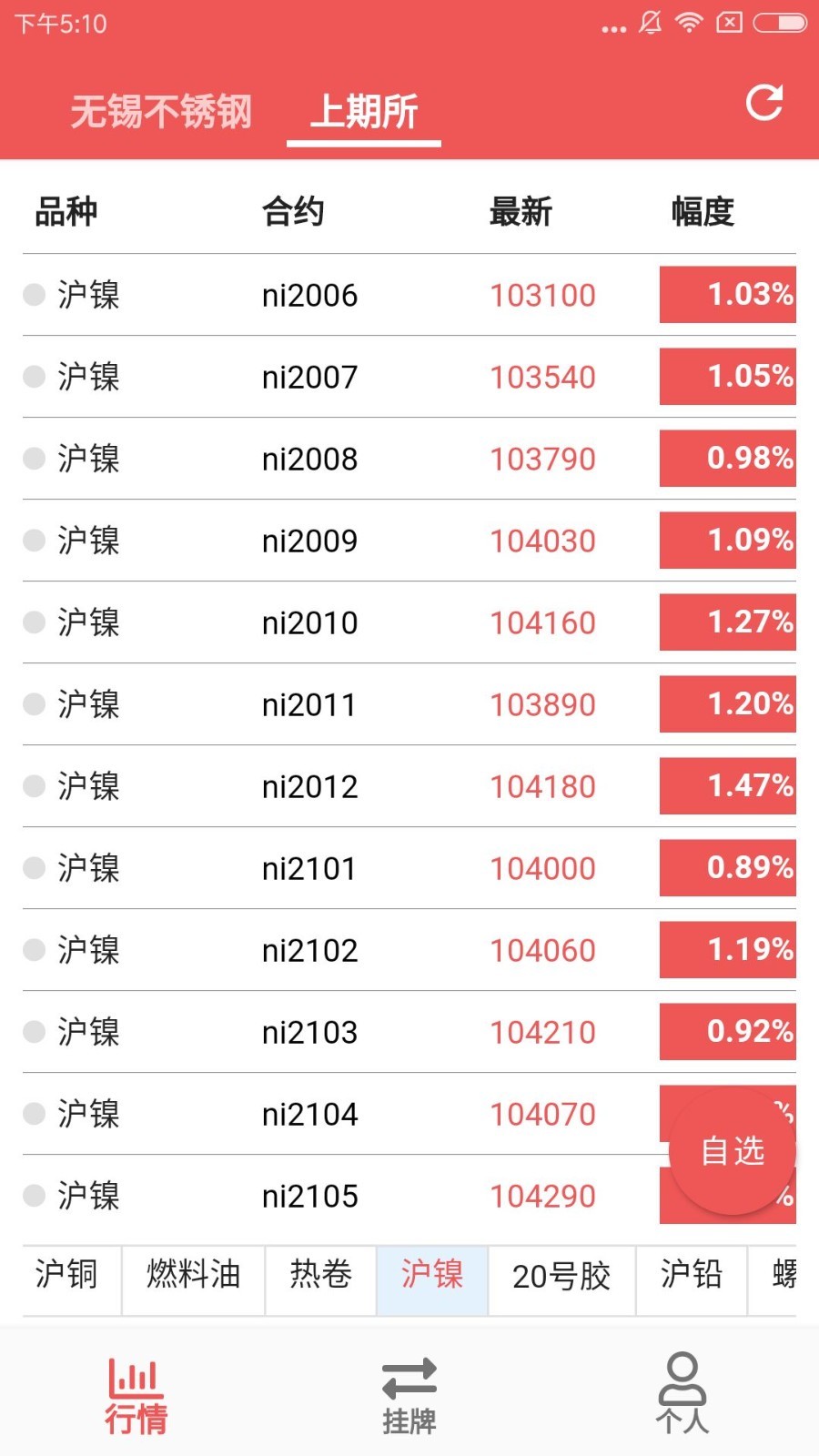Open the ni2008 contract row

pos(309,459)
